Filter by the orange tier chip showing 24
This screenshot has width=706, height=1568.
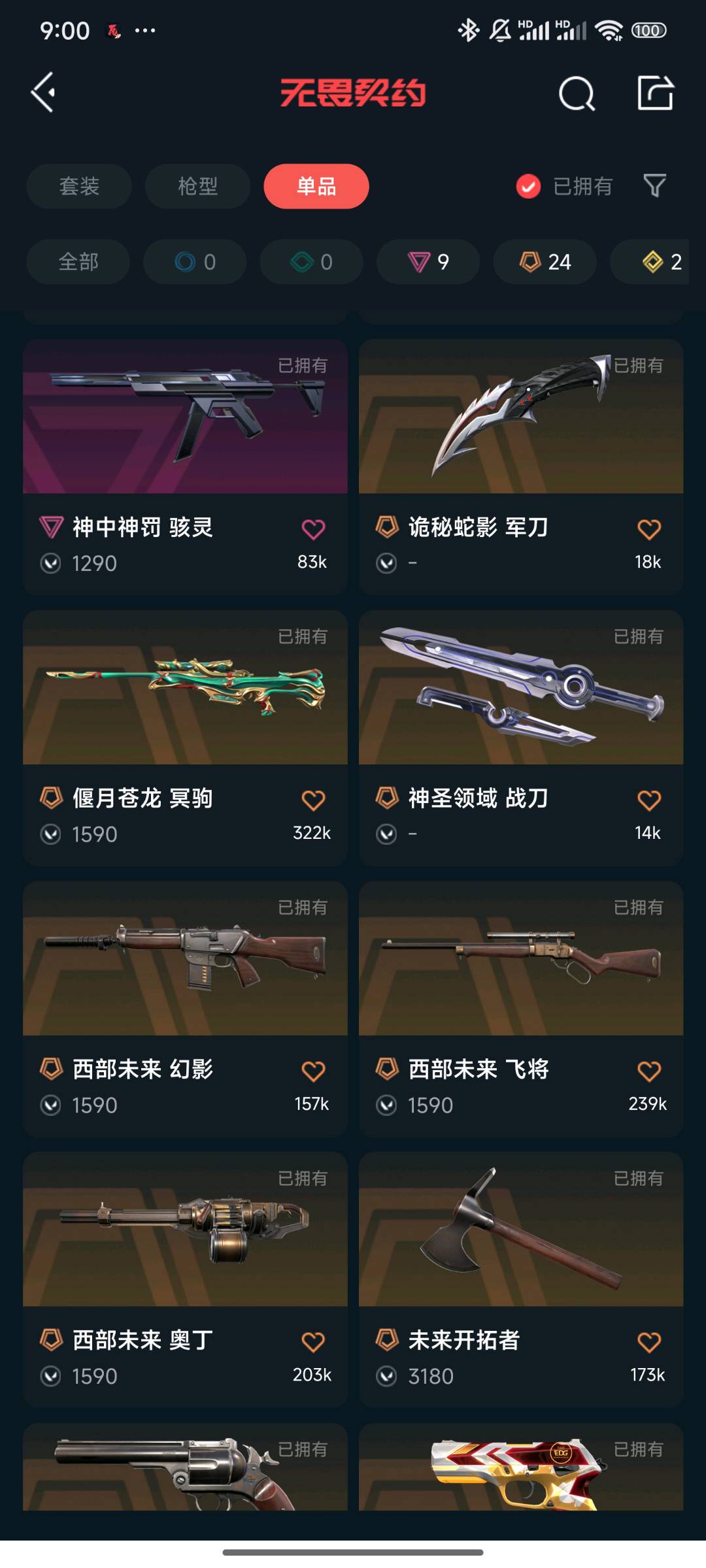(545, 262)
